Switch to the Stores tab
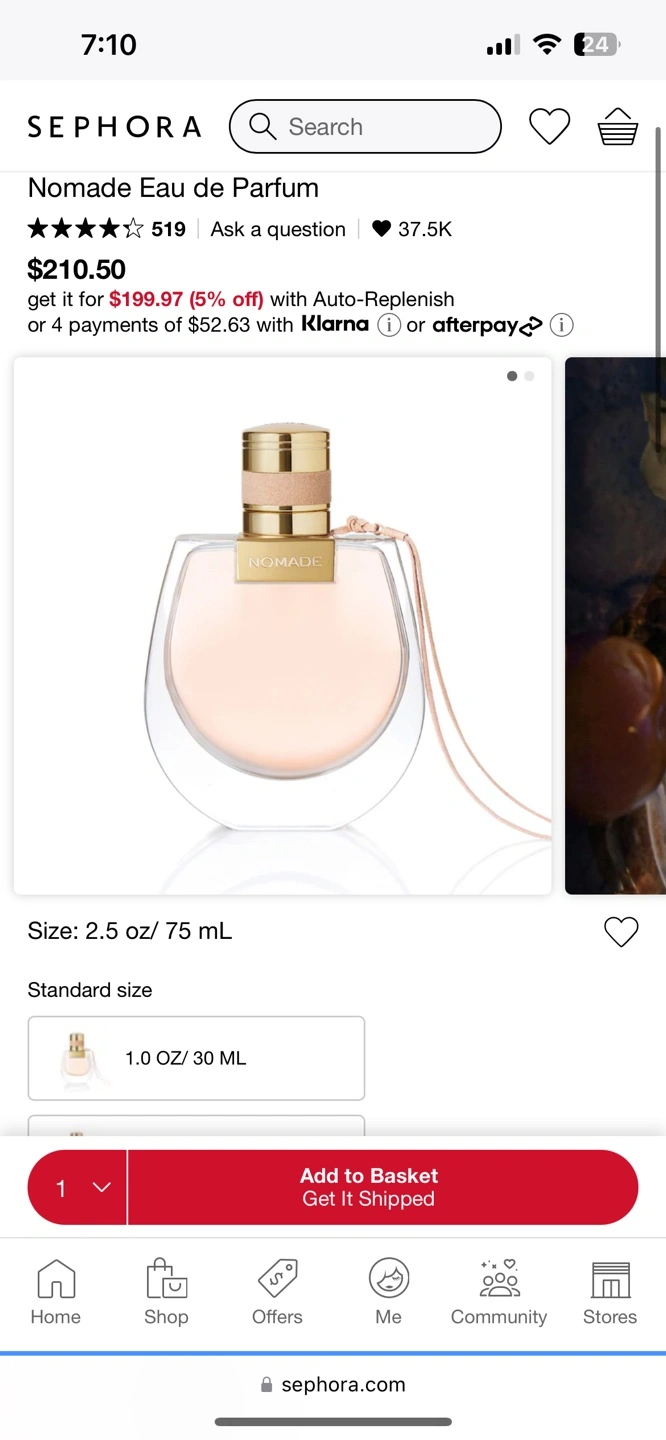 610,1292
